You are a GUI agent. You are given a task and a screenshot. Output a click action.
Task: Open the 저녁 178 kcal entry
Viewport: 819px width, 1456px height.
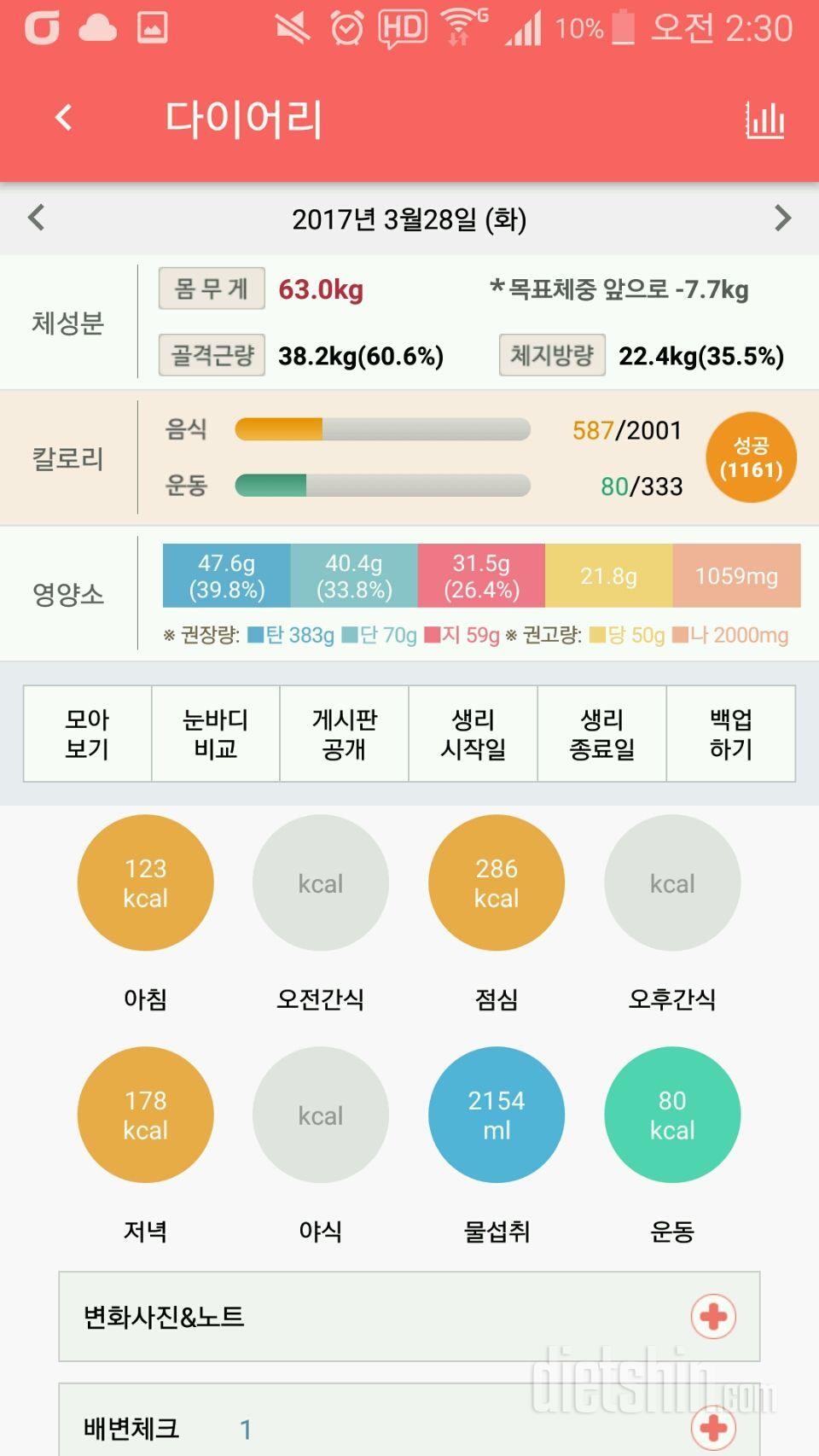point(145,1115)
